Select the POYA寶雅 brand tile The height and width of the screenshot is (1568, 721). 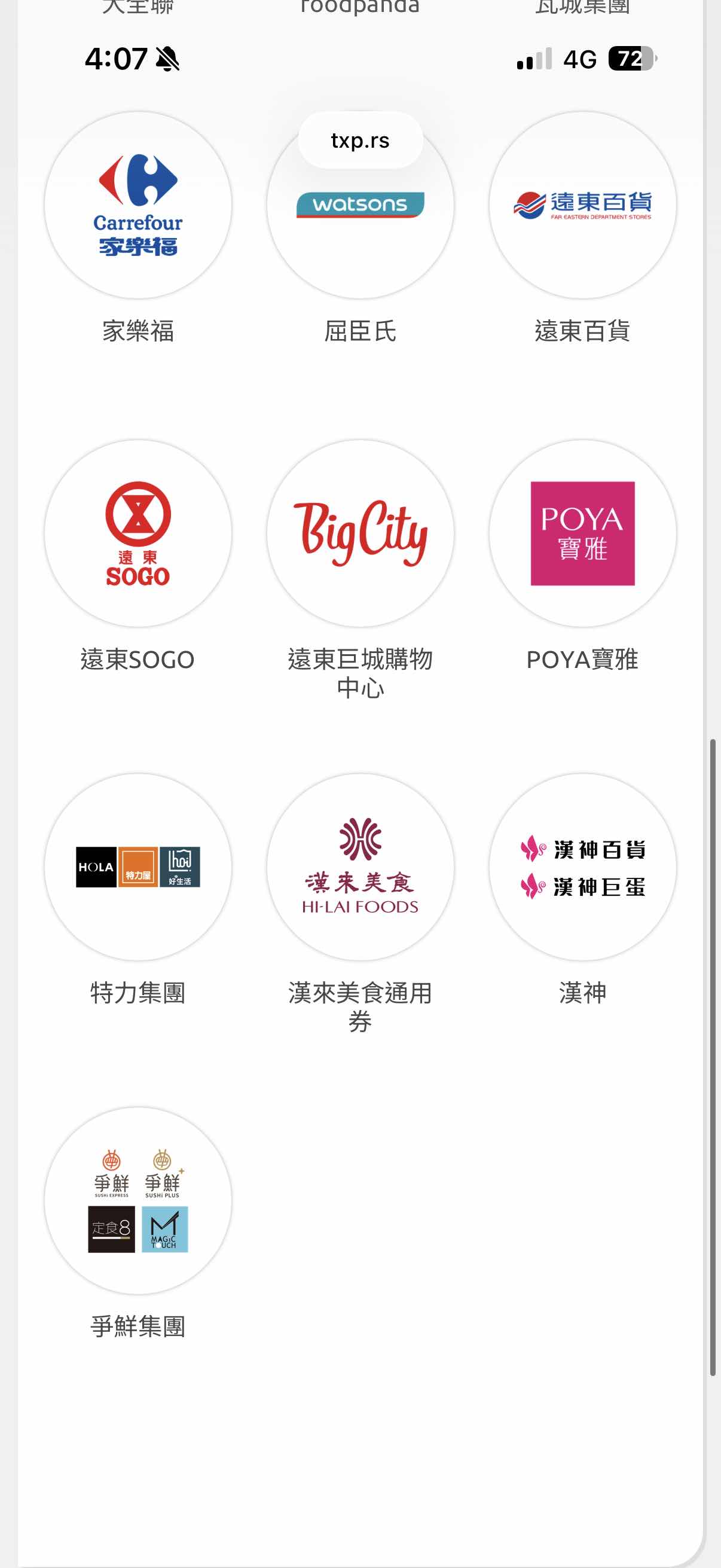click(x=582, y=533)
